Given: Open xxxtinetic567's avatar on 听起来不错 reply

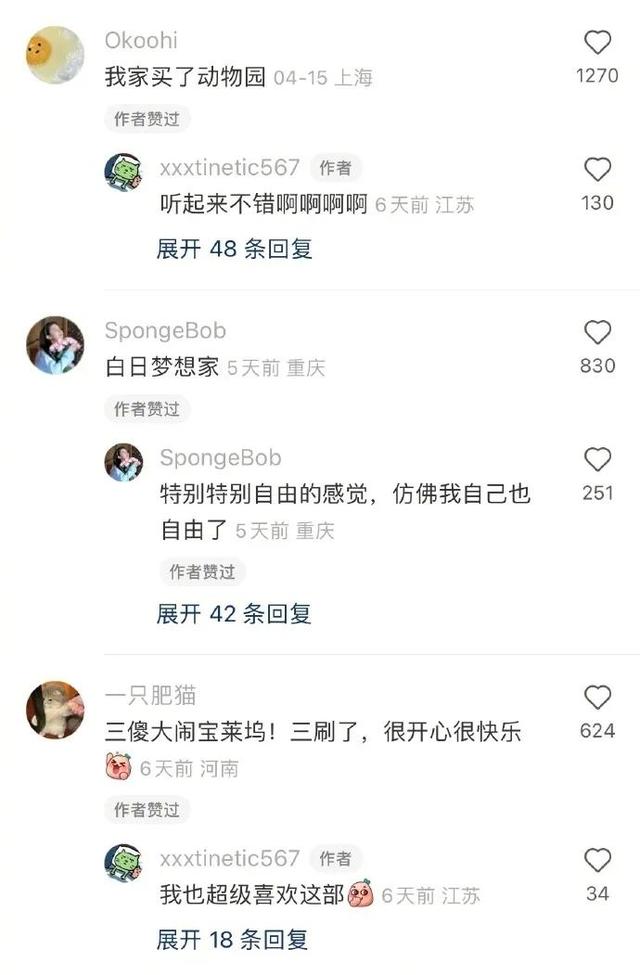Looking at the screenshot, I should point(123,173).
